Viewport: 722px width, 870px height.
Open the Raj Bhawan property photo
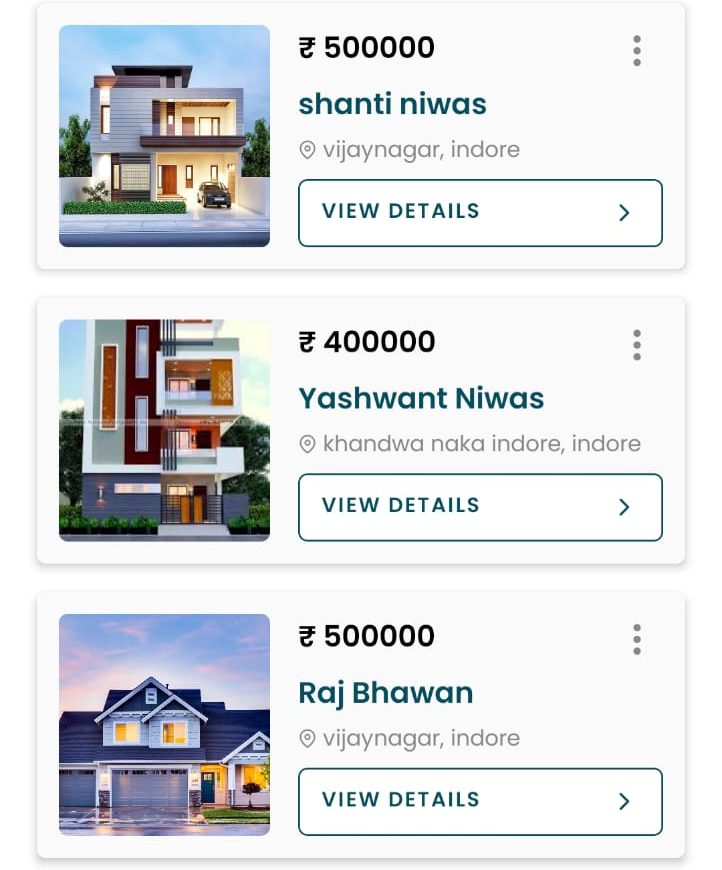coord(164,724)
